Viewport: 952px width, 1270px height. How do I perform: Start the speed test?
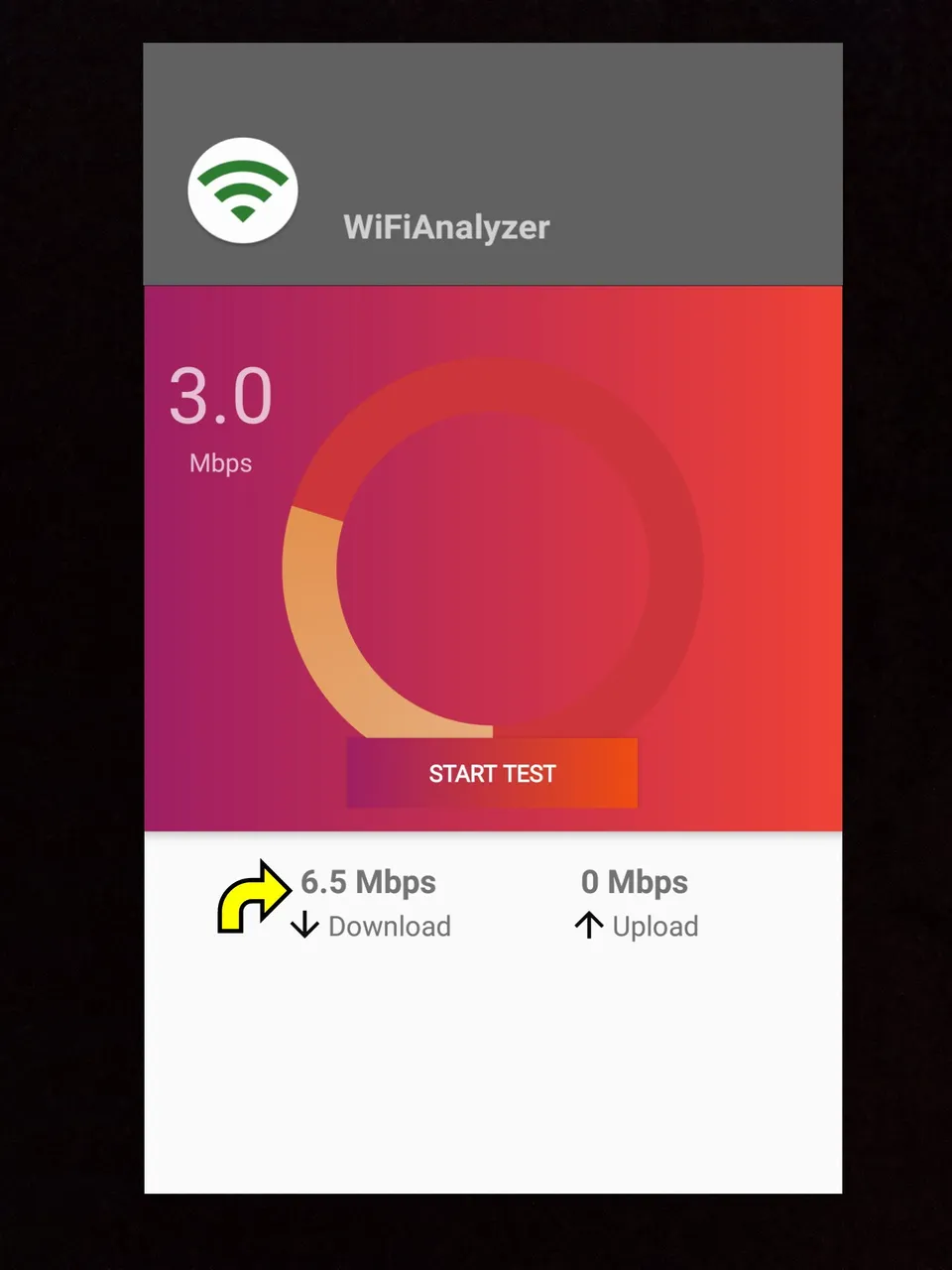492,773
